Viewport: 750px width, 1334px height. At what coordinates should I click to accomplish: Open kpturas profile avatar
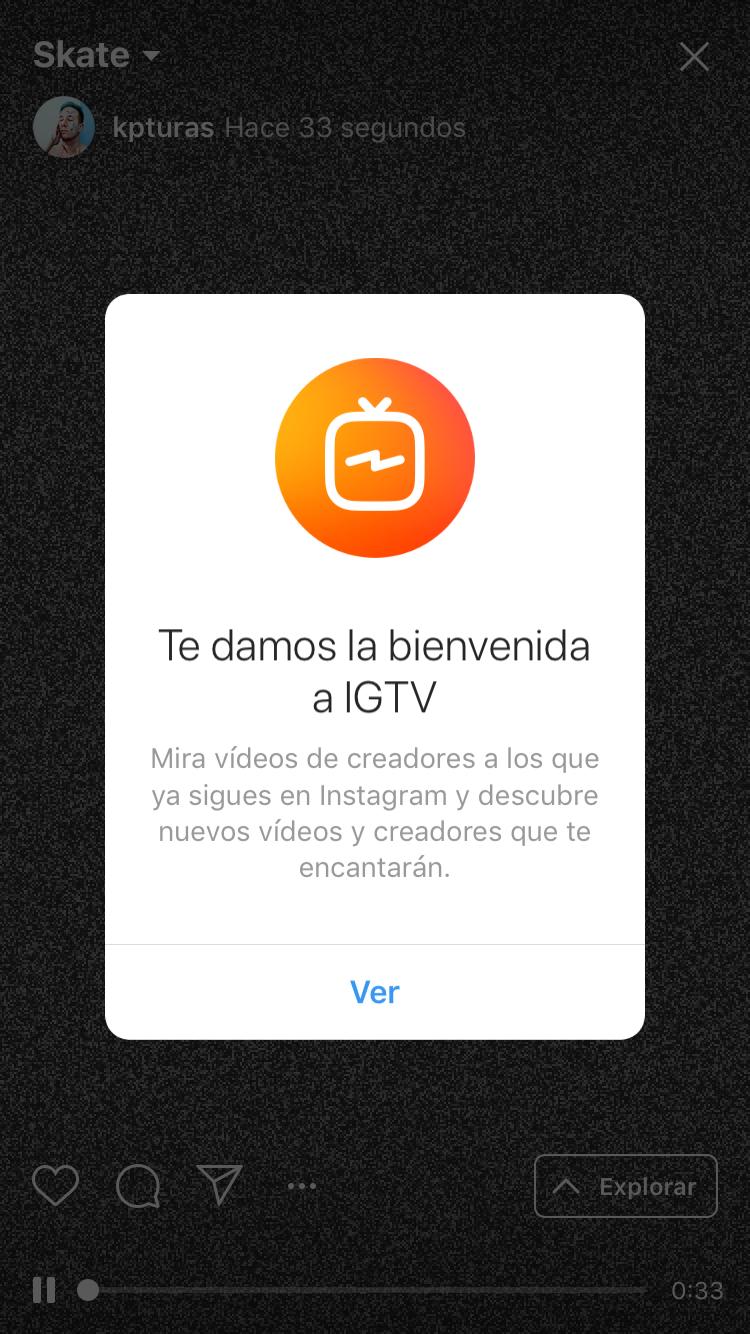[64, 128]
